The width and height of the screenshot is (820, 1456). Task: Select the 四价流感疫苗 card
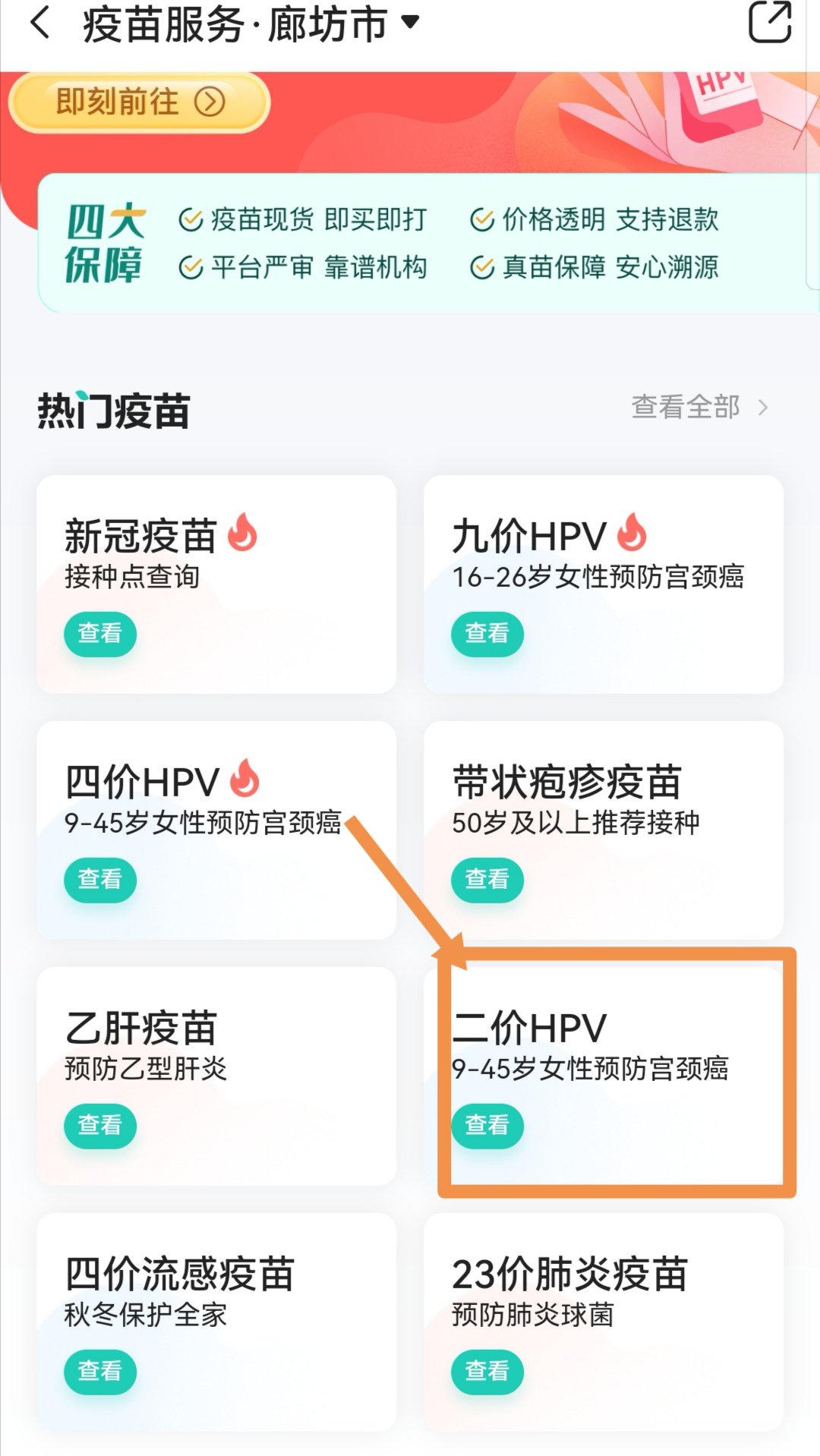pyautogui.click(x=216, y=1322)
